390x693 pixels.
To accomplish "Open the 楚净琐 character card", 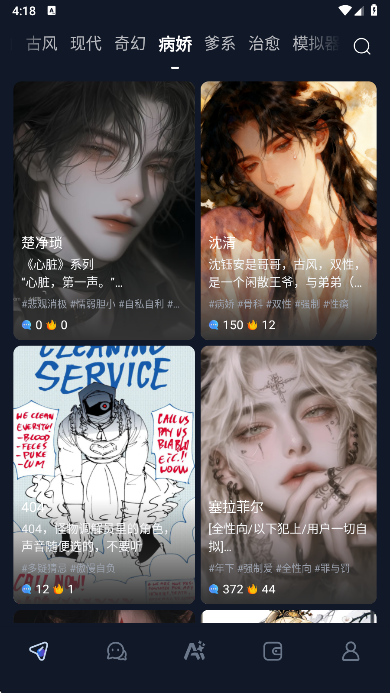I will pos(104,210).
